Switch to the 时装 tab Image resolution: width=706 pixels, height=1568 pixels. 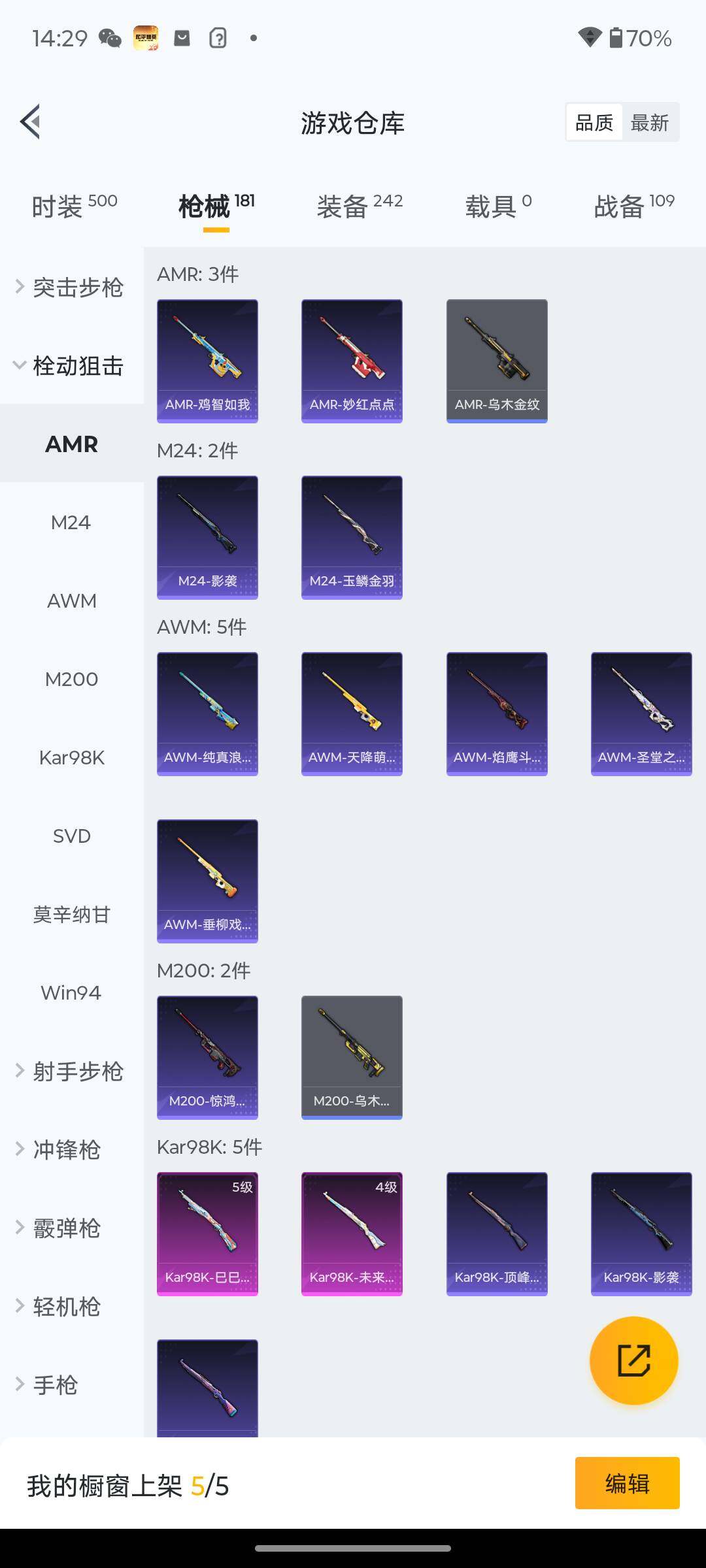point(74,206)
